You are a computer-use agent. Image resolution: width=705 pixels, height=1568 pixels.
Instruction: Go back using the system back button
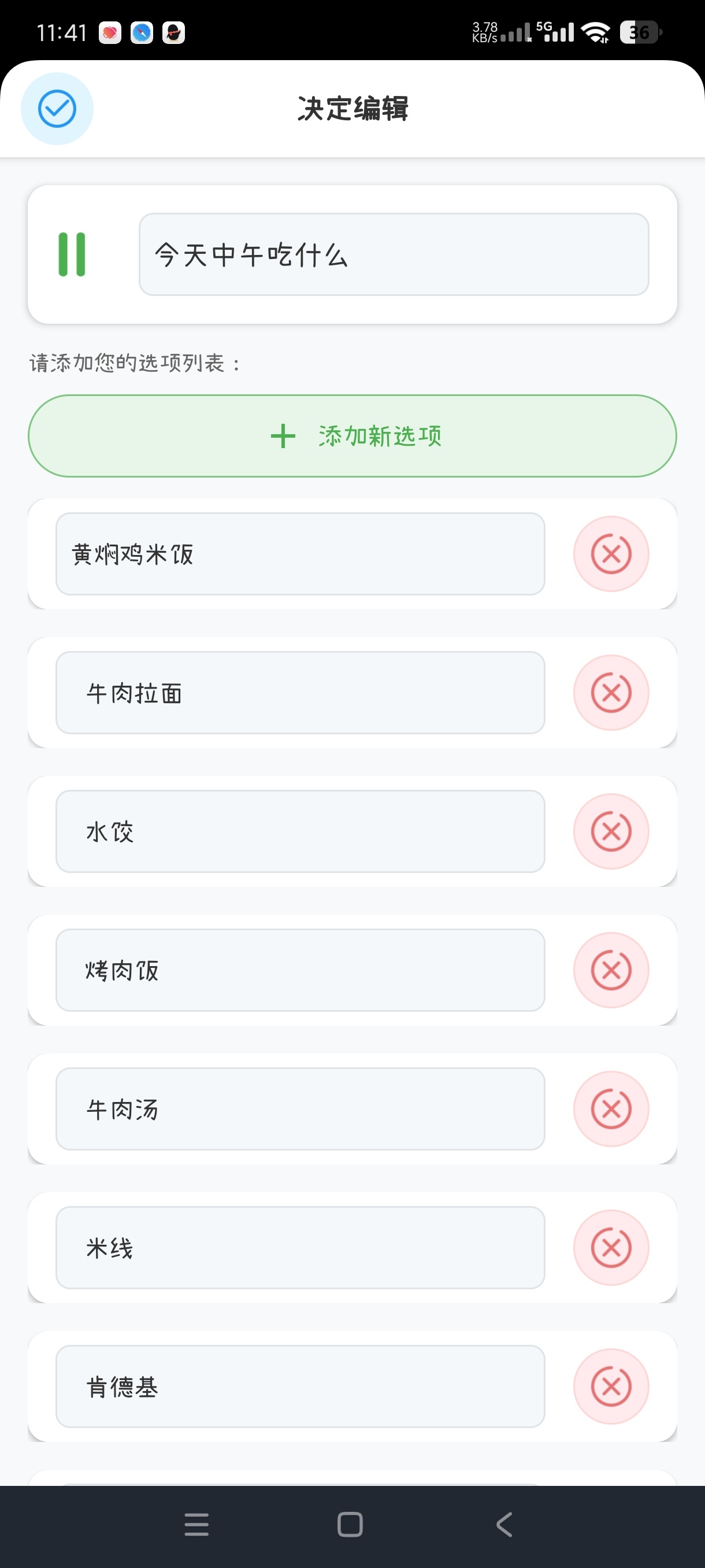point(504,1525)
